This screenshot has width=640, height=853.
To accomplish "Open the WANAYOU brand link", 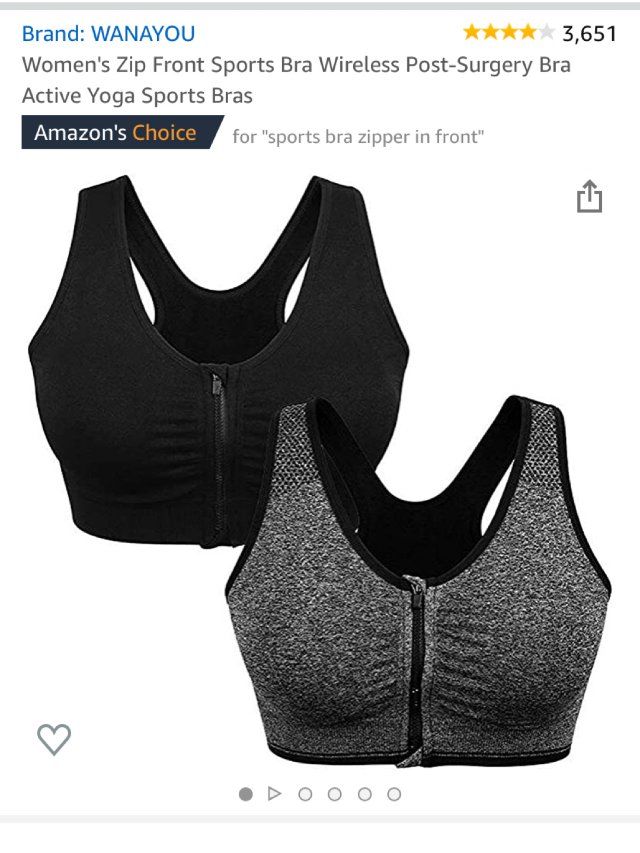I will [x=108, y=33].
